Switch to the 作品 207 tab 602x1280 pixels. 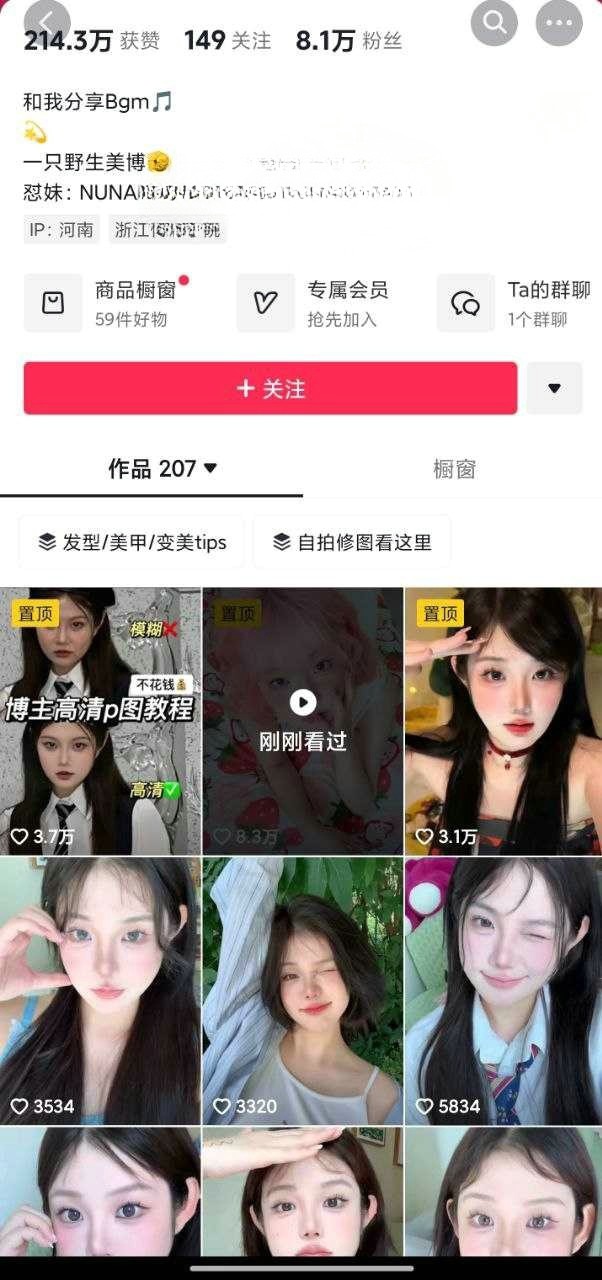coord(162,469)
